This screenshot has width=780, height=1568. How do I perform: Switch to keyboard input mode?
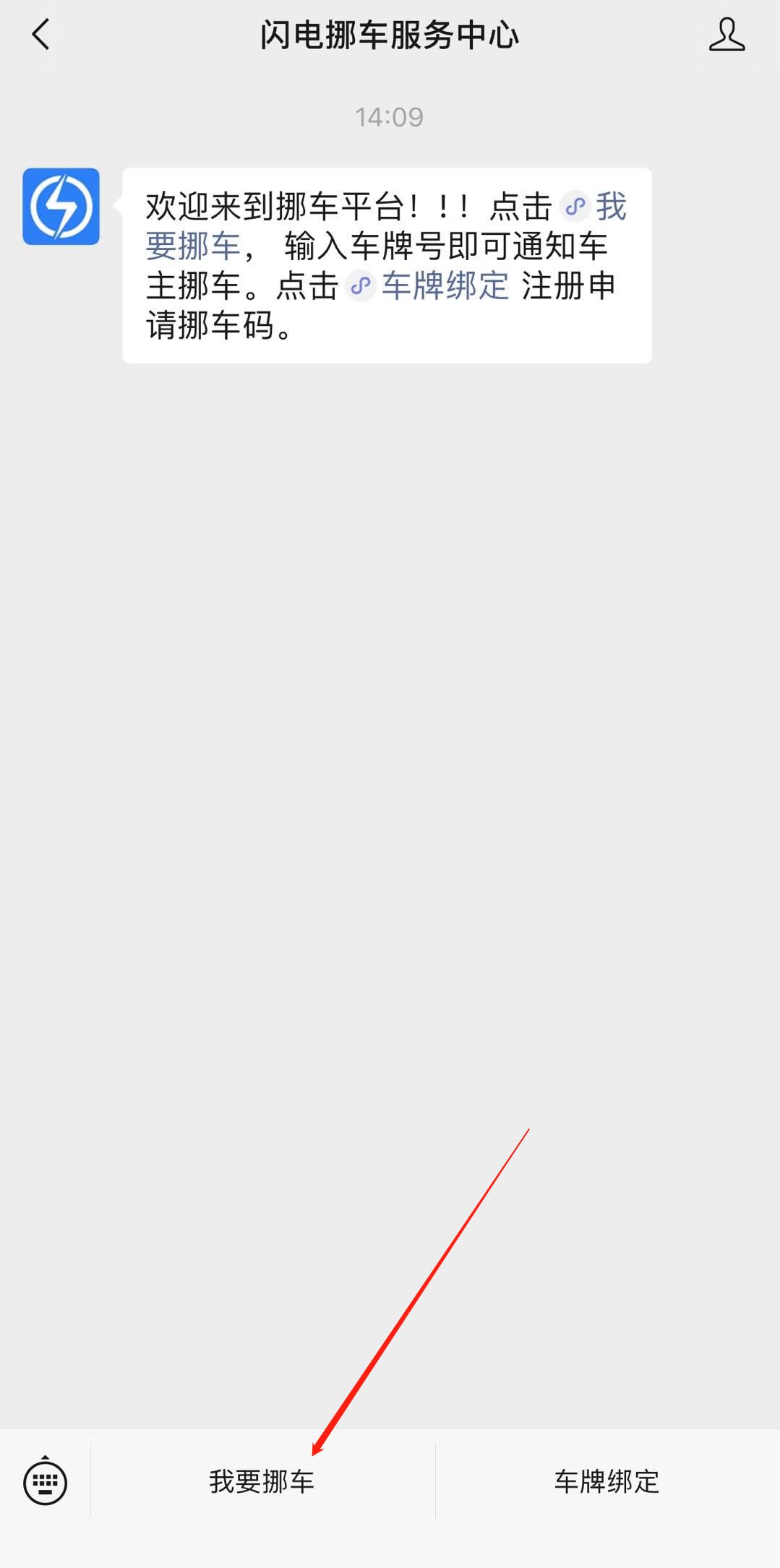pyautogui.click(x=46, y=1481)
